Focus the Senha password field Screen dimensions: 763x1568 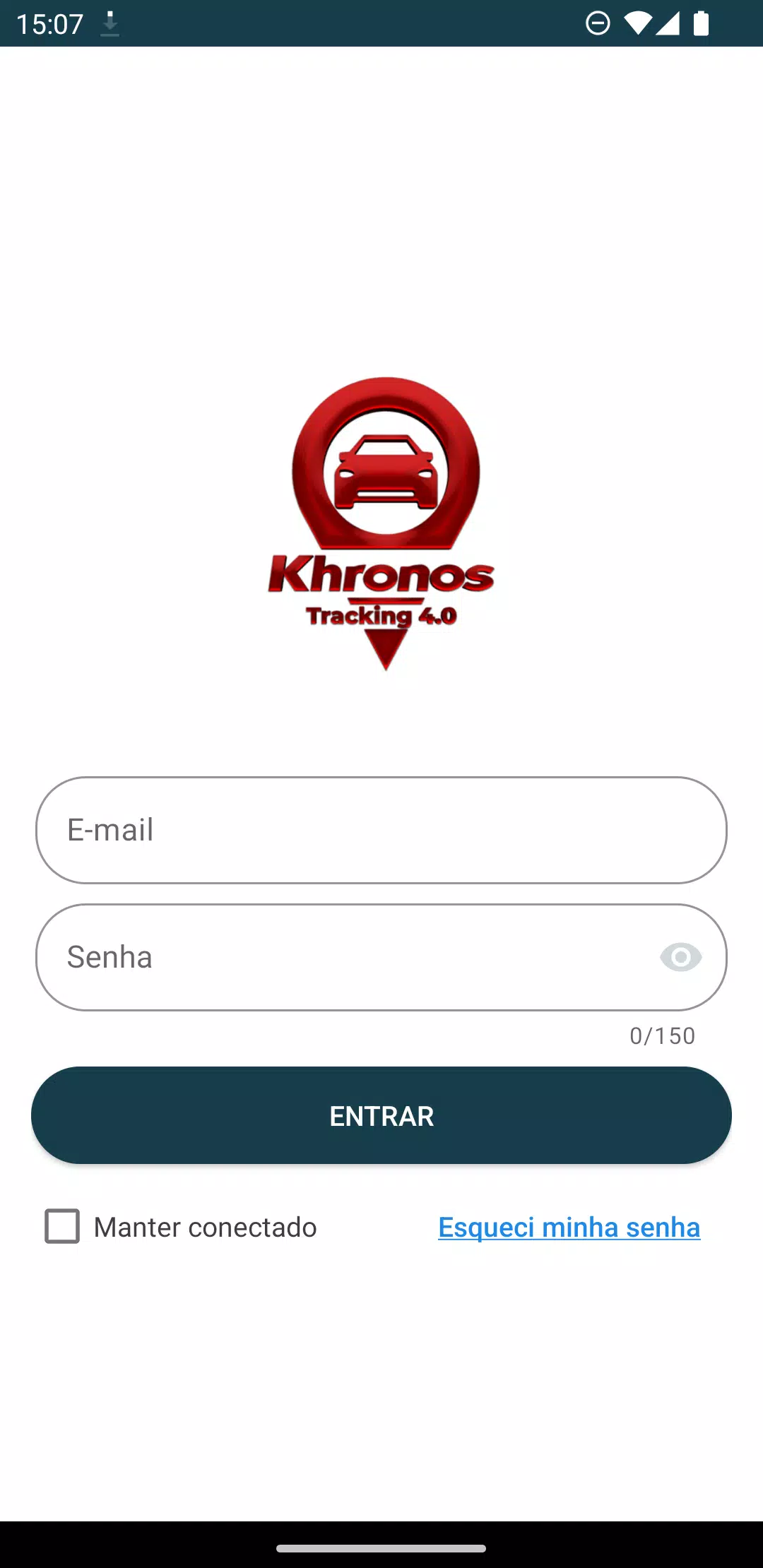tap(339, 957)
